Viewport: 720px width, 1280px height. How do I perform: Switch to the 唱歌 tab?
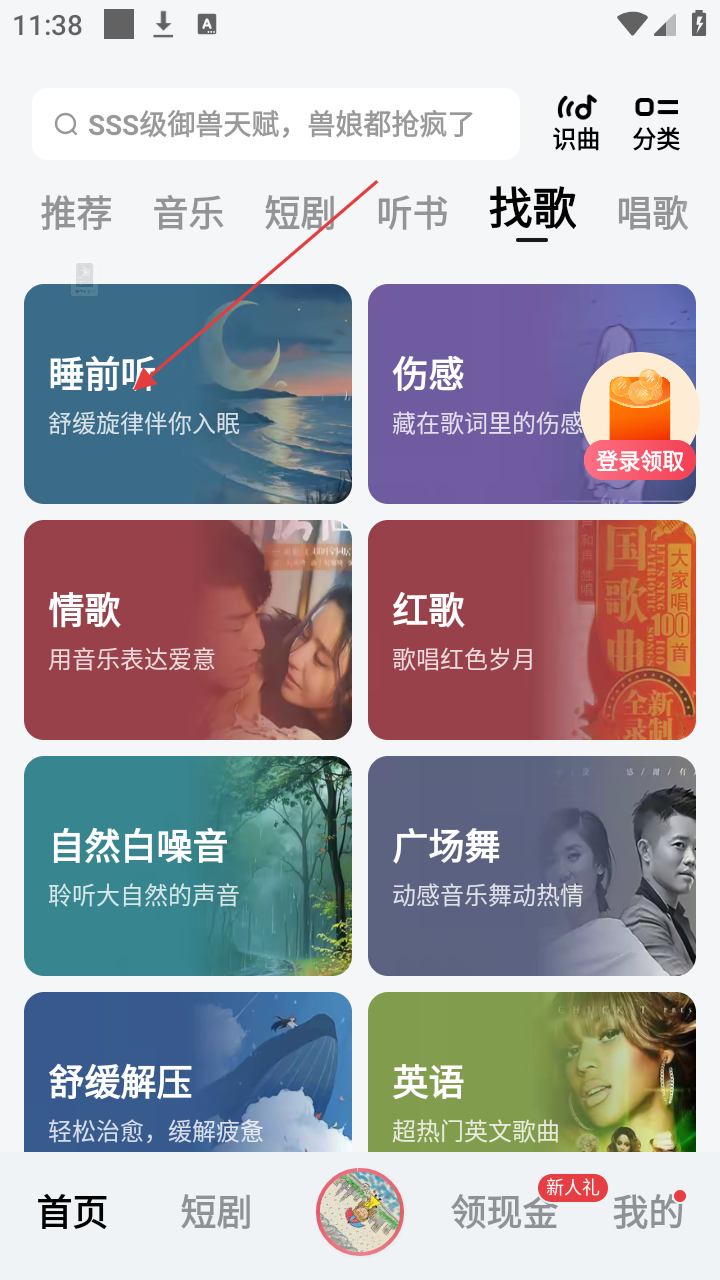[x=652, y=213]
